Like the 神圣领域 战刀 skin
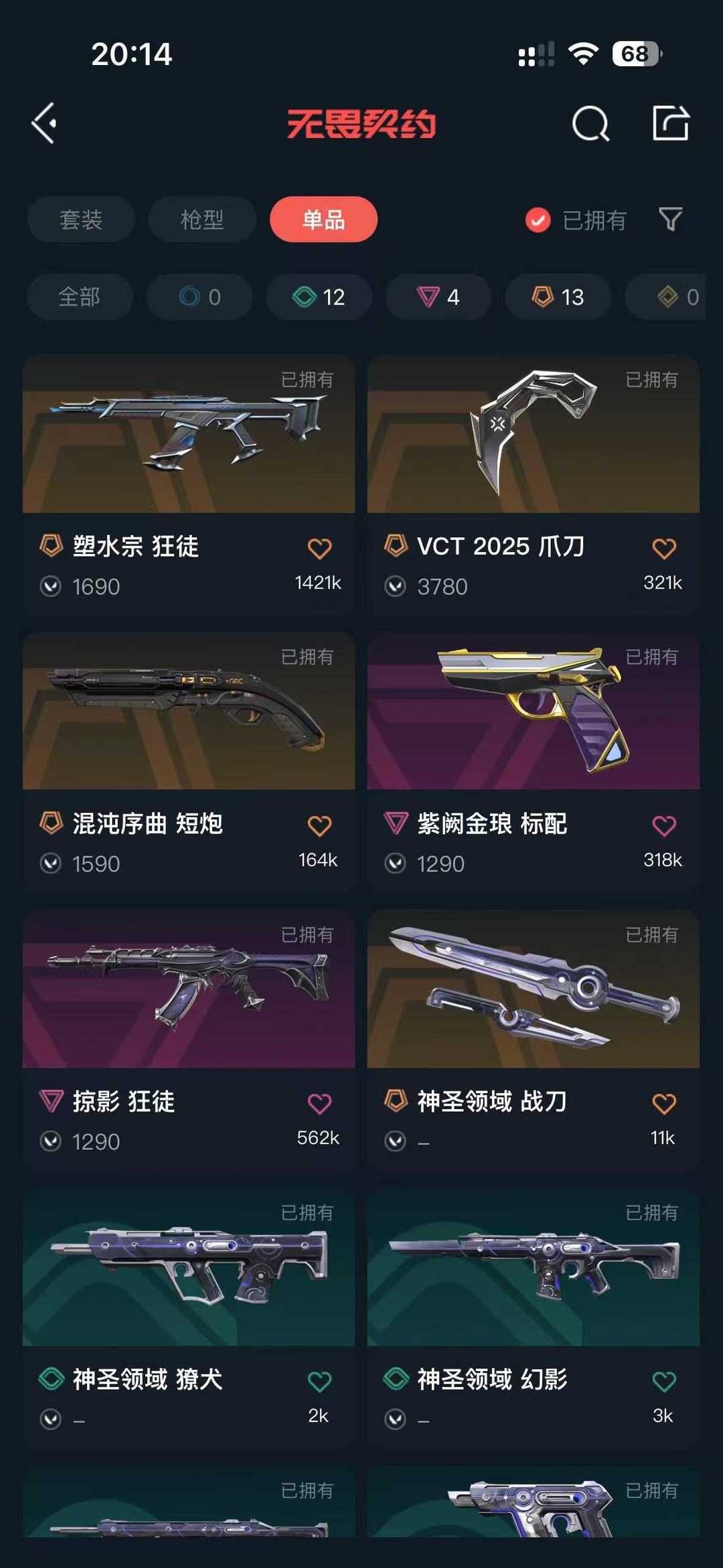 tap(664, 1104)
